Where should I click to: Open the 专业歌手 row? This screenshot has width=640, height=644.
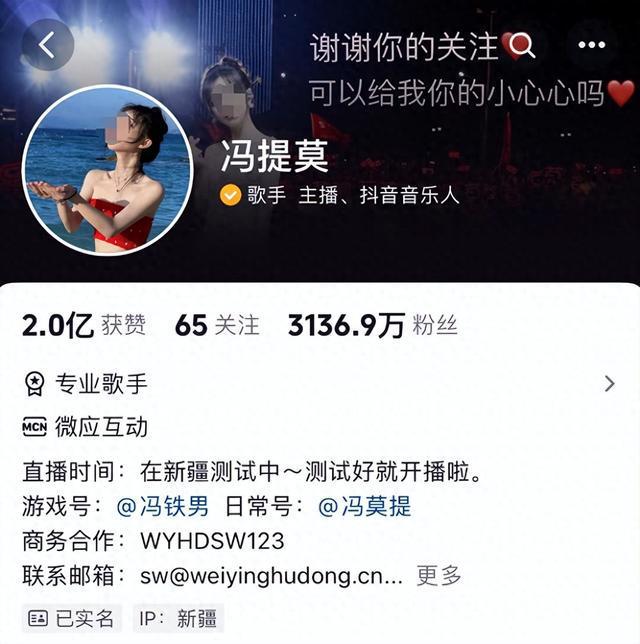coord(320,383)
